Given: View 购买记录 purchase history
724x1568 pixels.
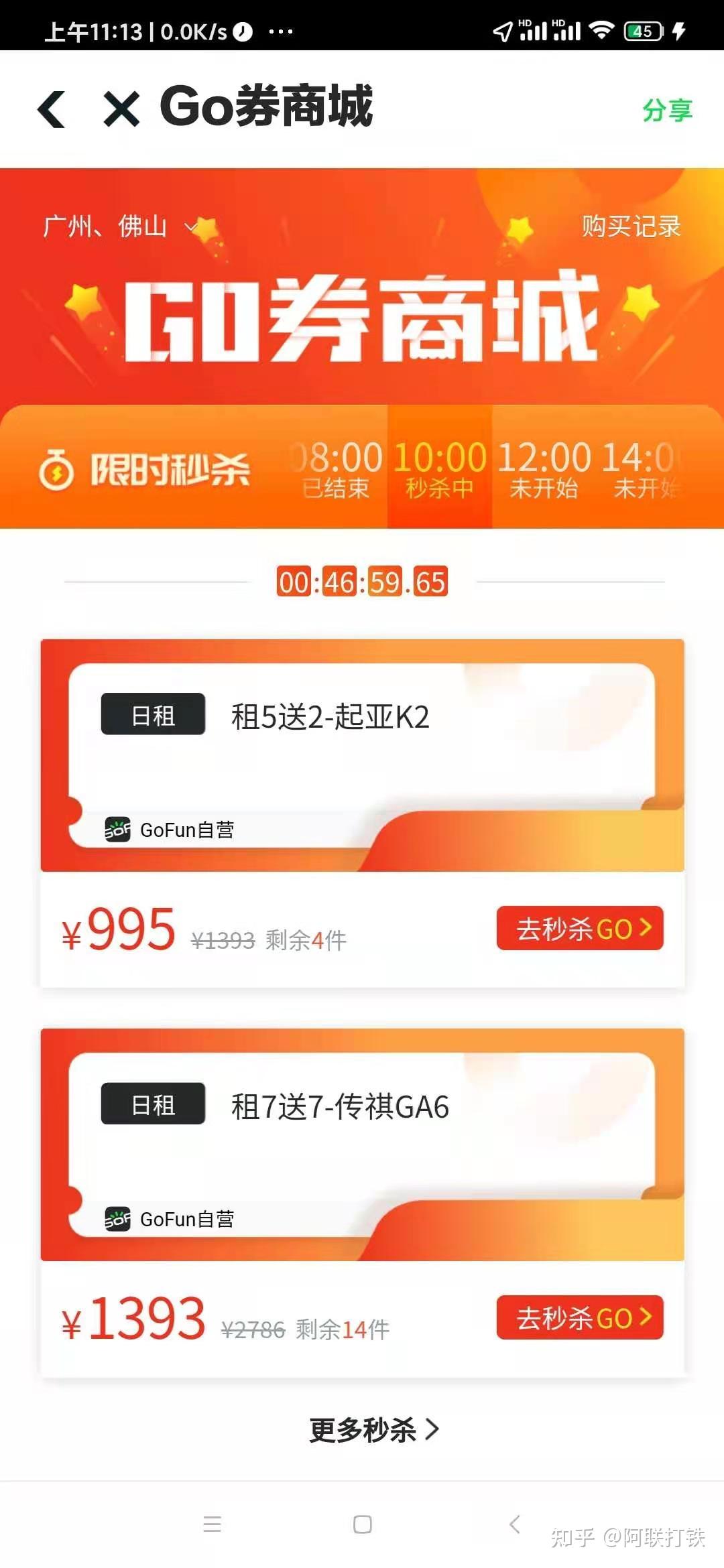Looking at the screenshot, I should click(x=631, y=227).
